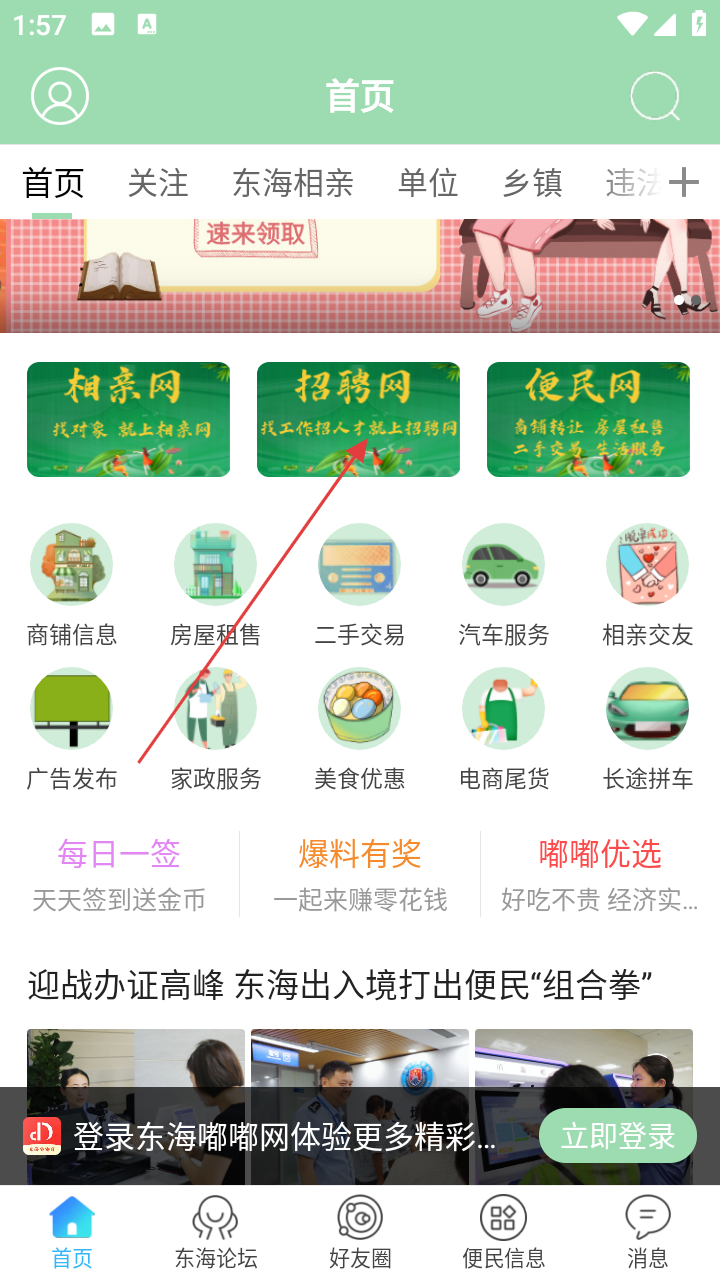Open the 相亲网 banner tile

coord(128,419)
